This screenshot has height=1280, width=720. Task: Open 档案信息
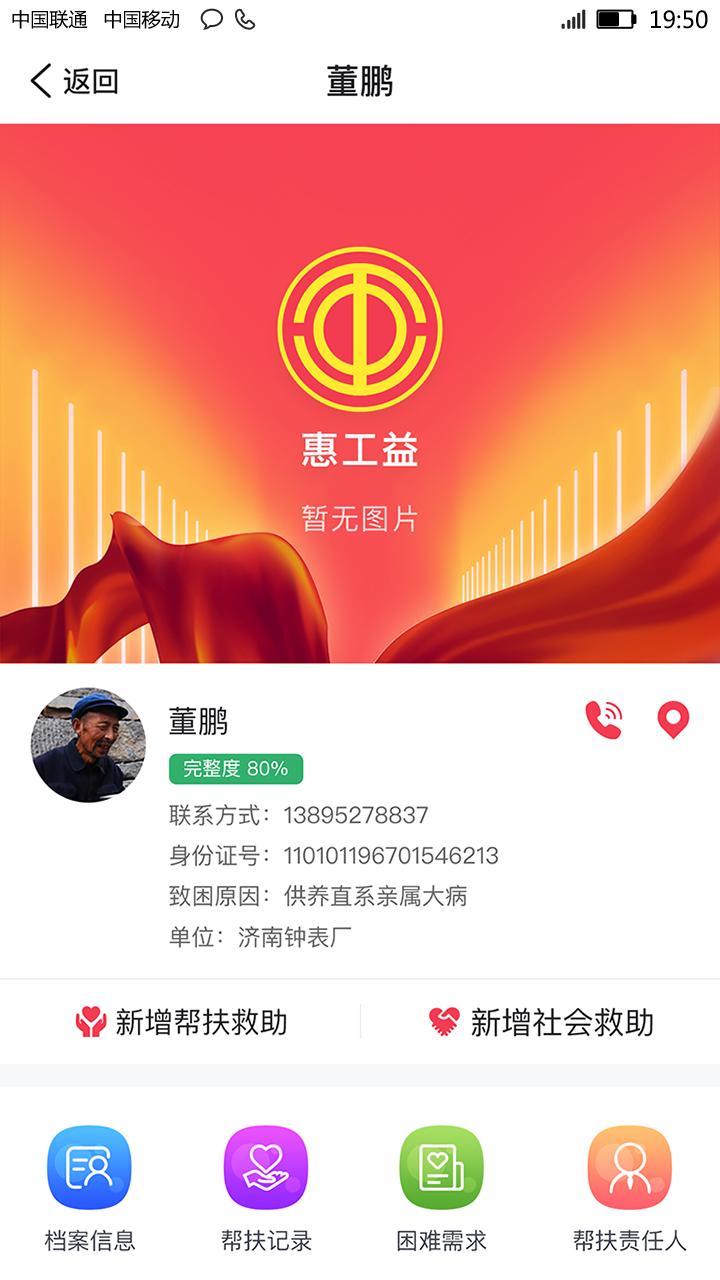point(90,1188)
